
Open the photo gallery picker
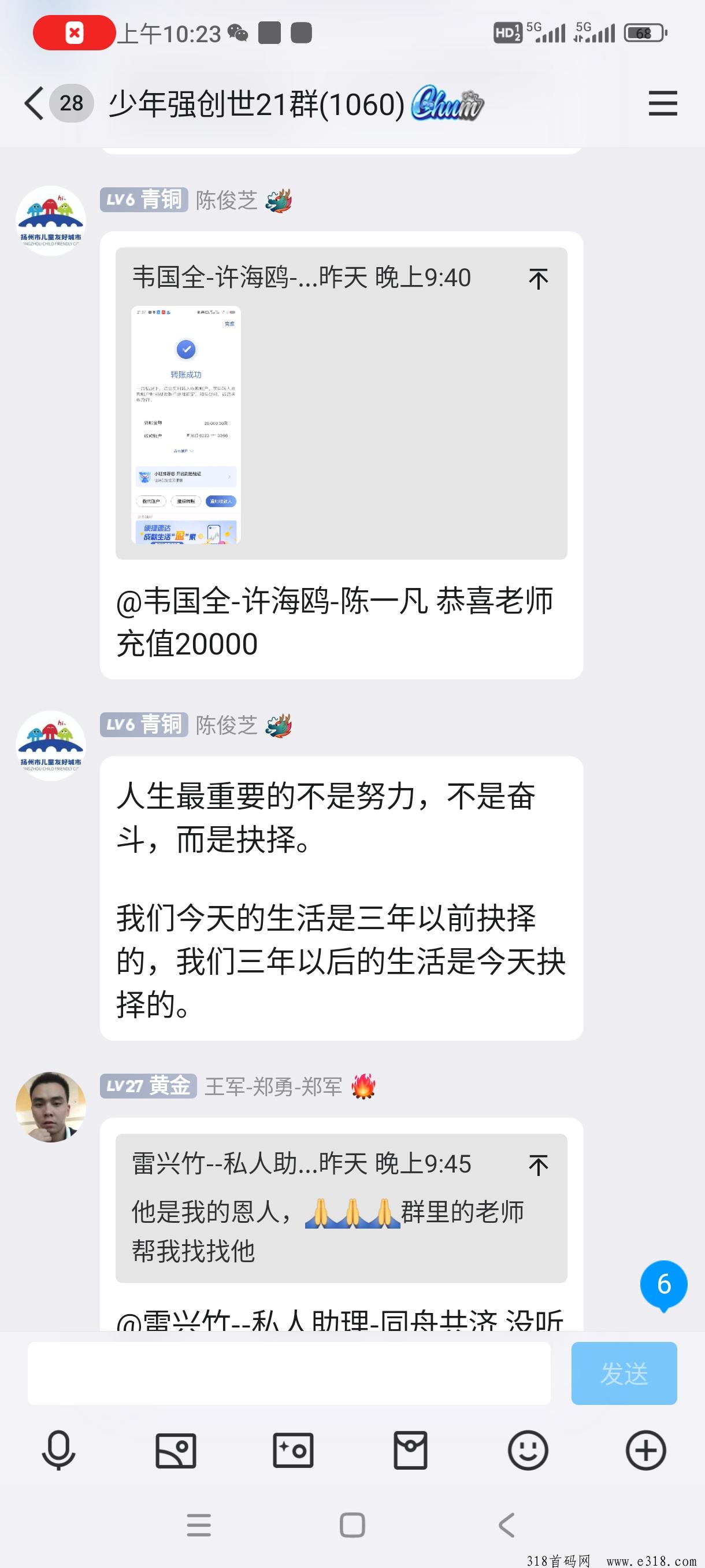point(176,1450)
